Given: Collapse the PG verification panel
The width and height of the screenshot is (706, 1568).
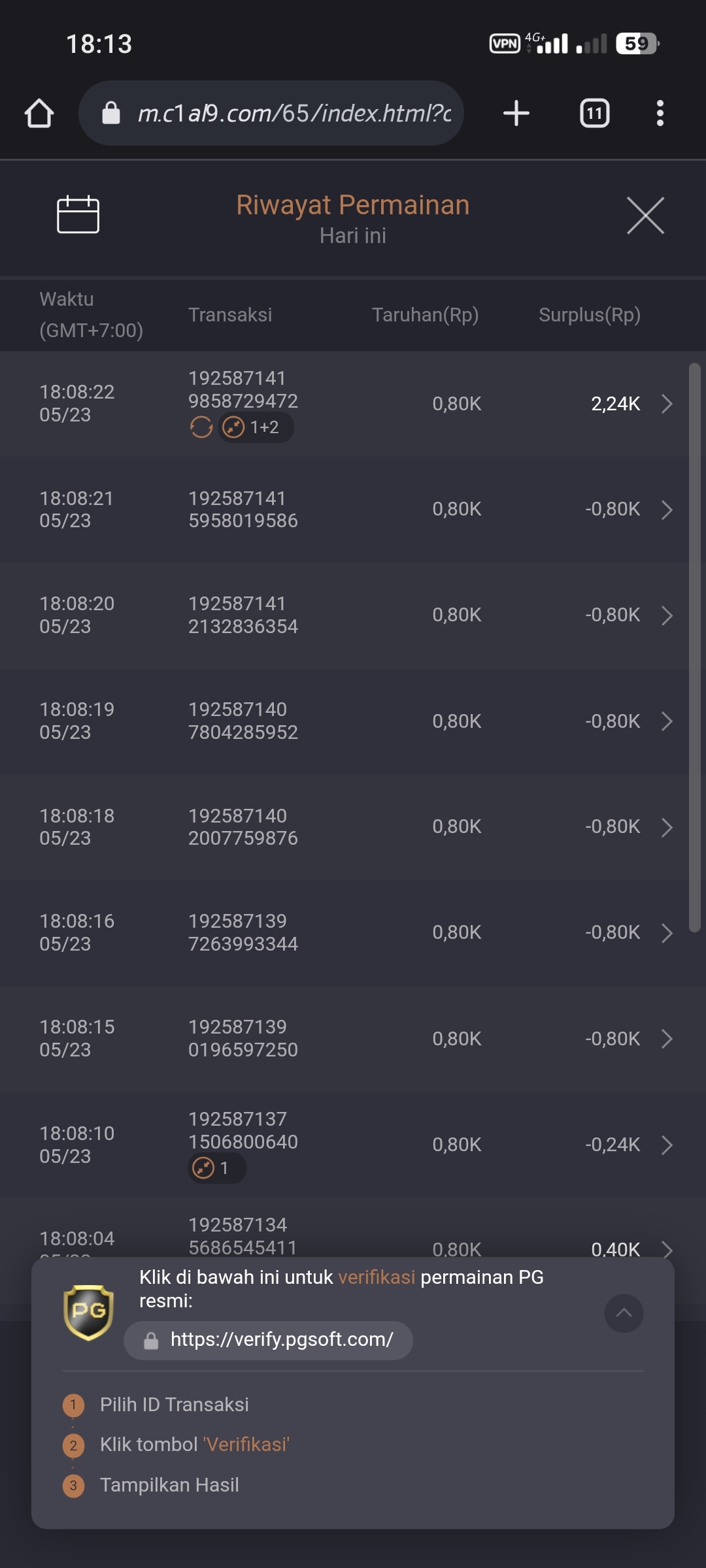Looking at the screenshot, I should coord(624,1313).
